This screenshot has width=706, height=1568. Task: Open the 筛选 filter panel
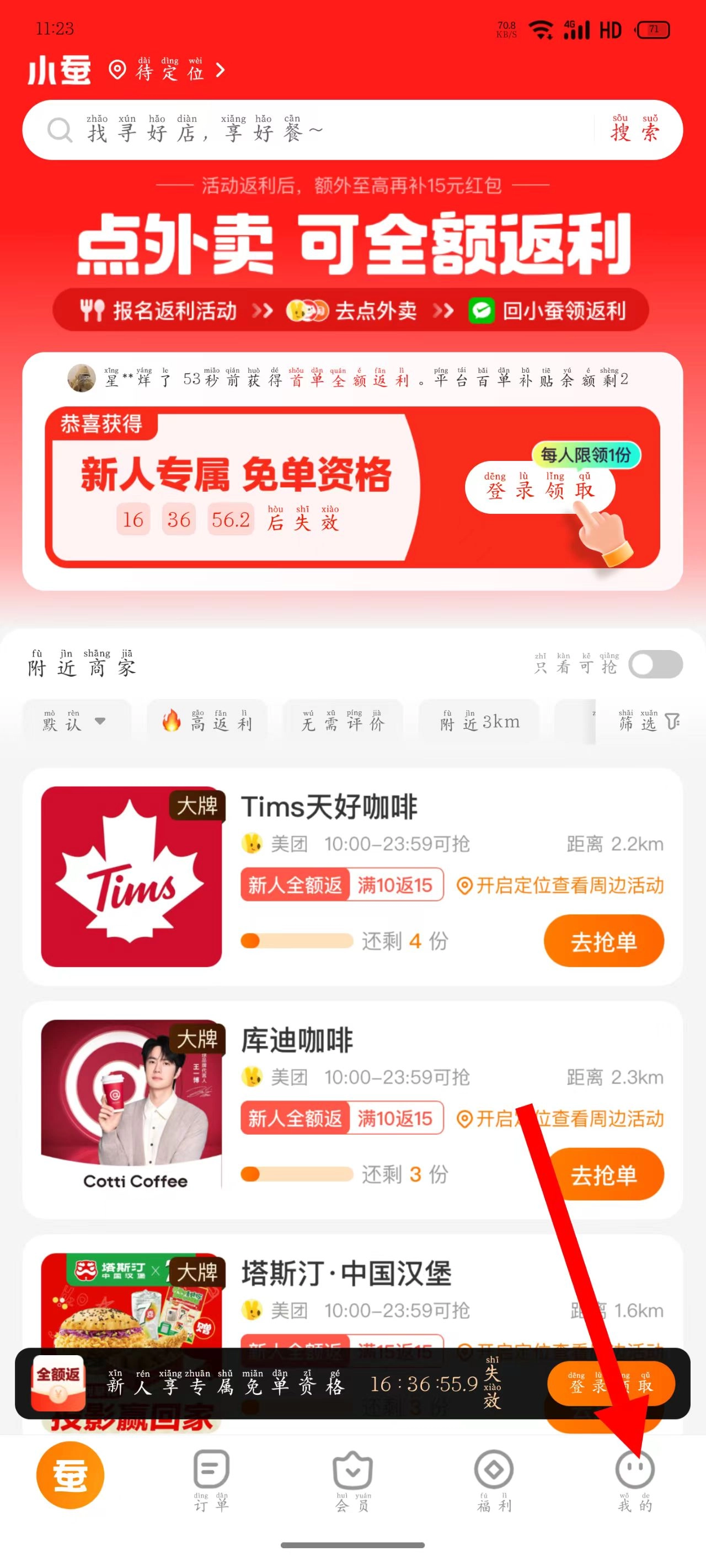coord(648,722)
